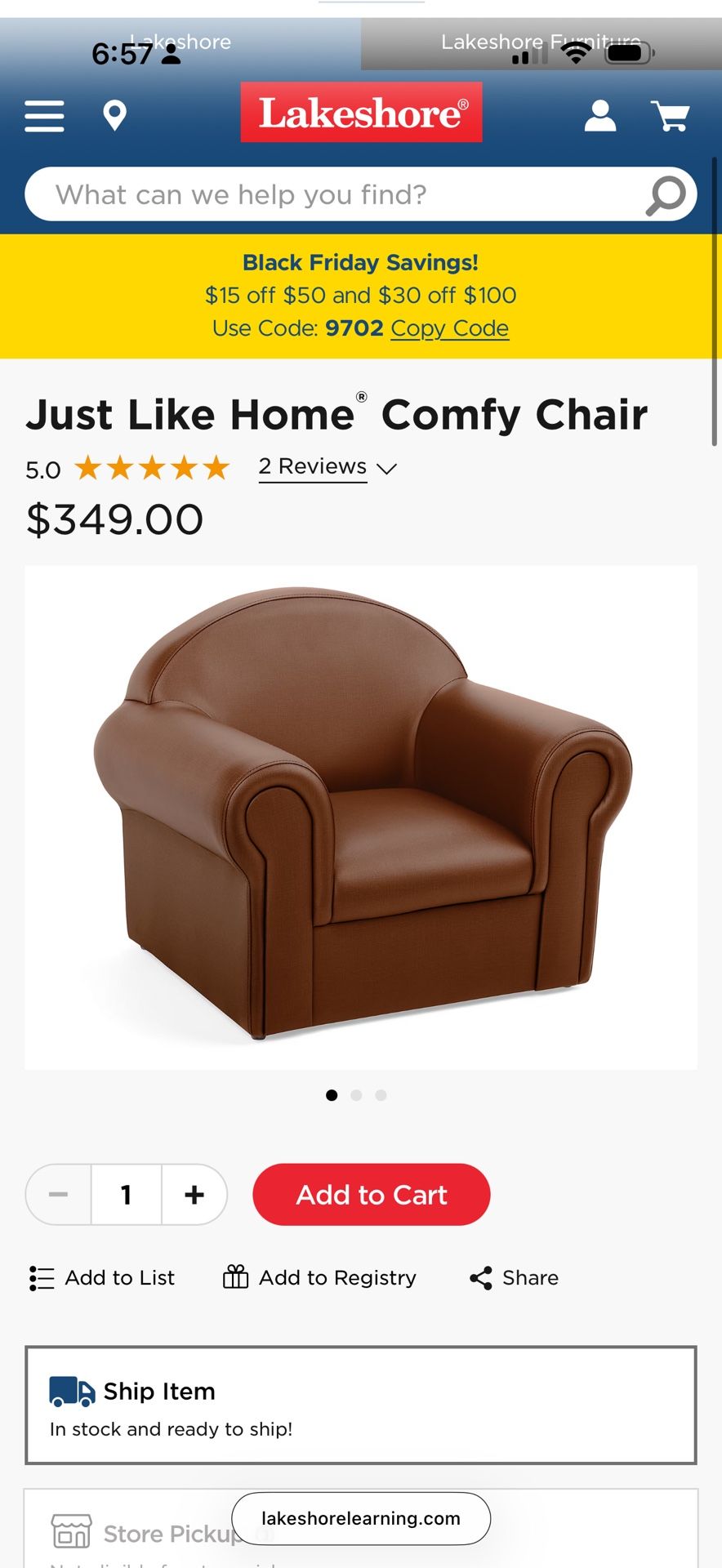Select the third image indicator dot
The width and height of the screenshot is (722, 1568).
coord(381,1095)
